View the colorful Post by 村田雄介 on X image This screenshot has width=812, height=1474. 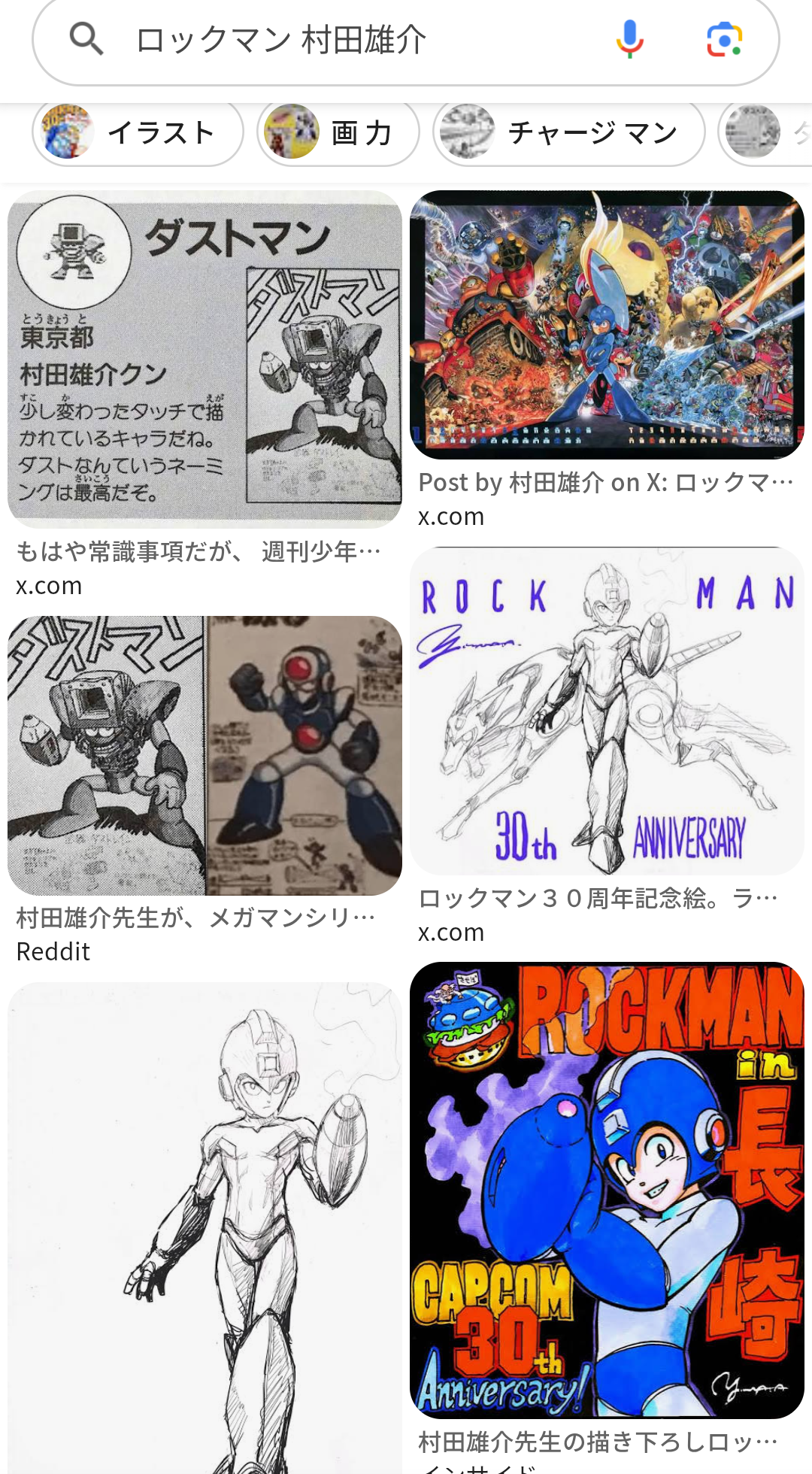click(607, 325)
